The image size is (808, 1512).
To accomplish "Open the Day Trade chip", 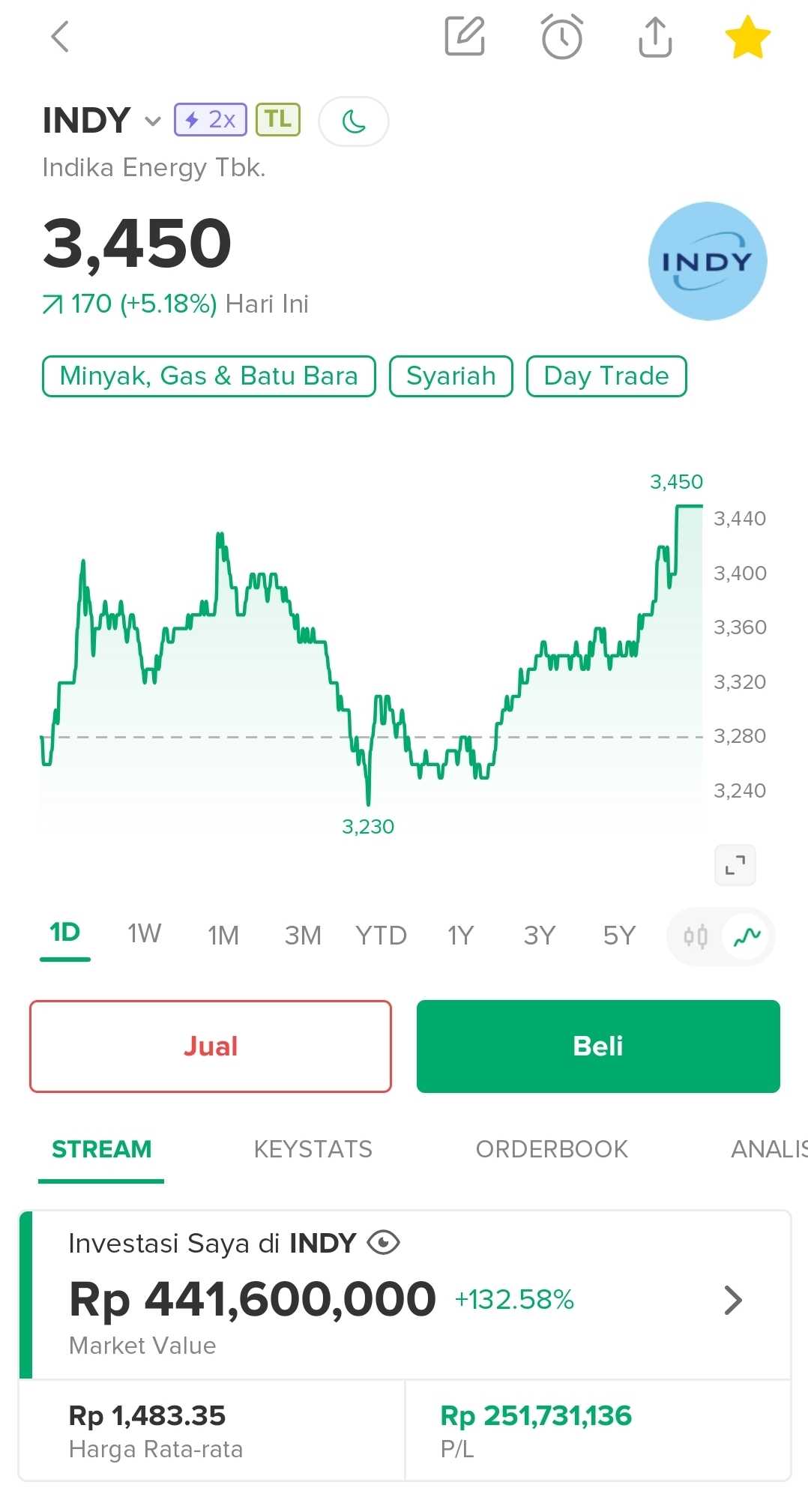I will point(606,376).
